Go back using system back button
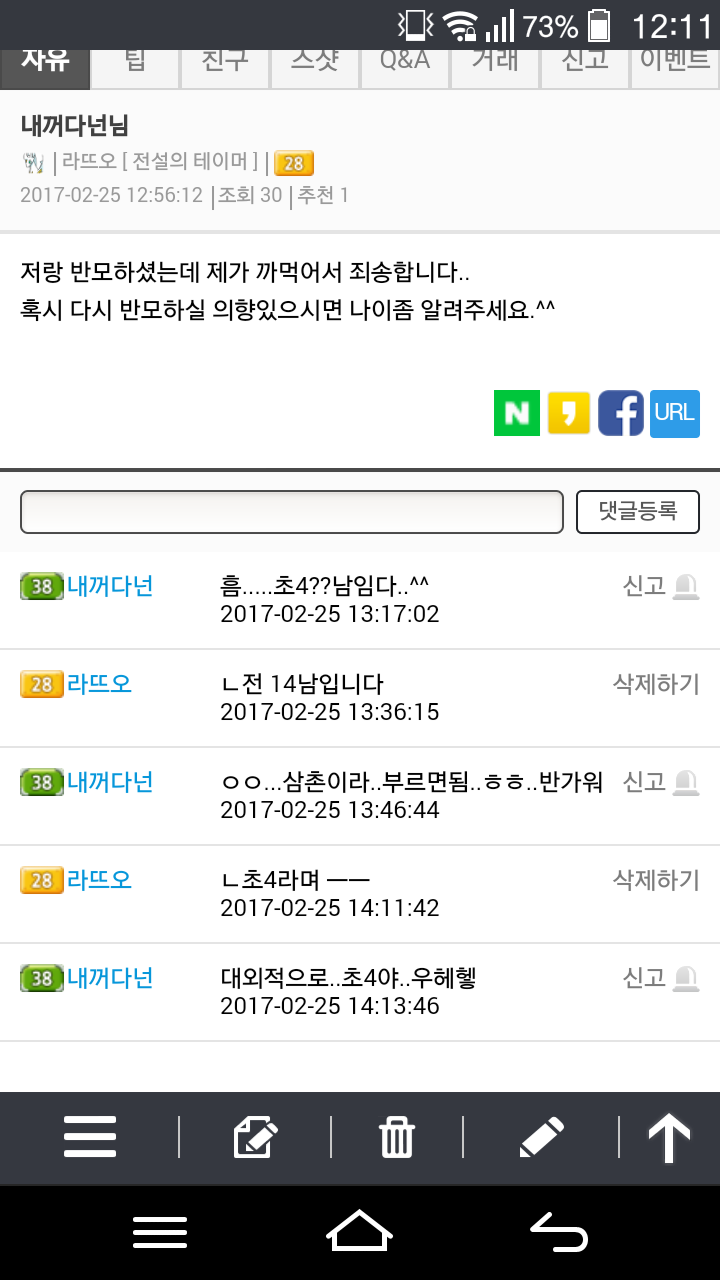The width and height of the screenshot is (720, 1280). [x=558, y=1232]
